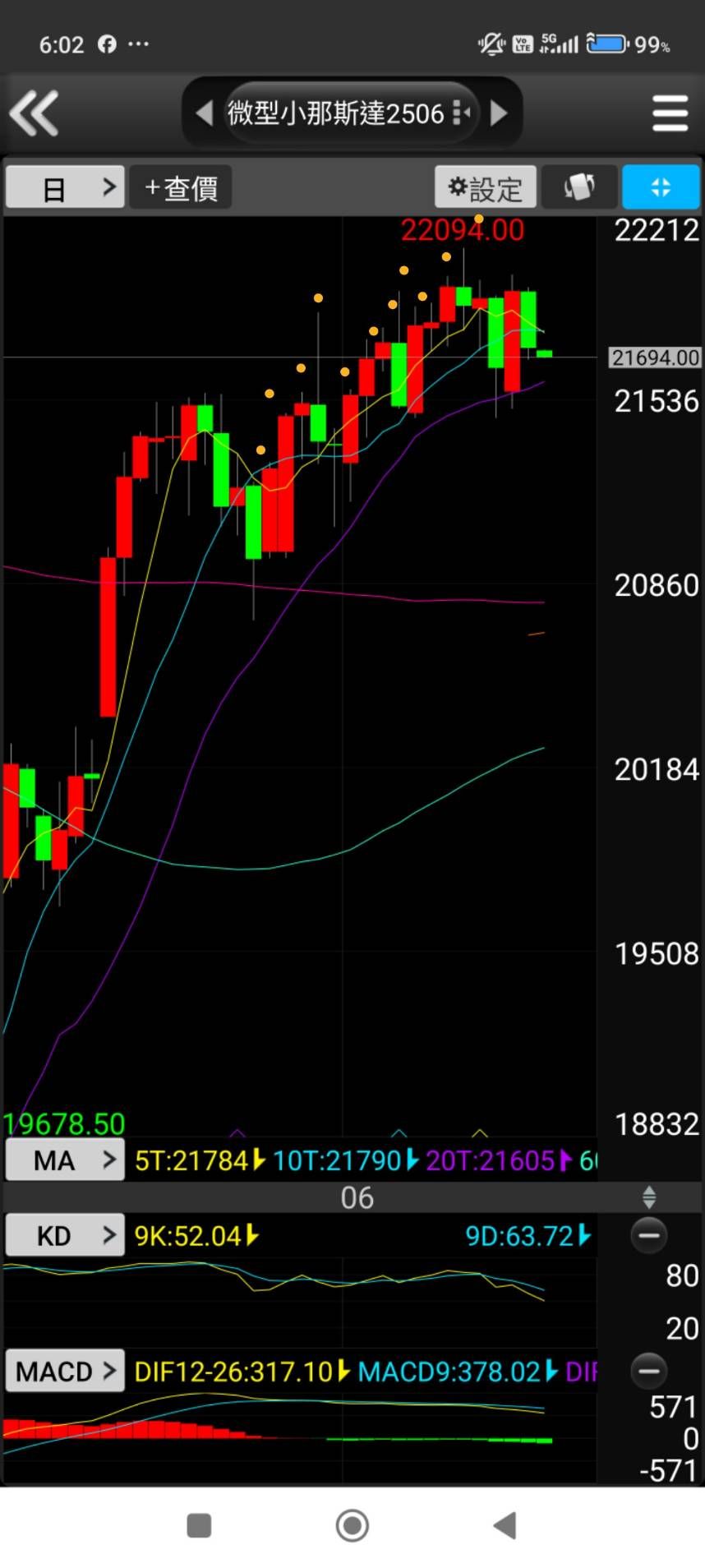Collapse the KD indicator panel
The height and width of the screenshot is (1568, 705).
click(x=648, y=1235)
